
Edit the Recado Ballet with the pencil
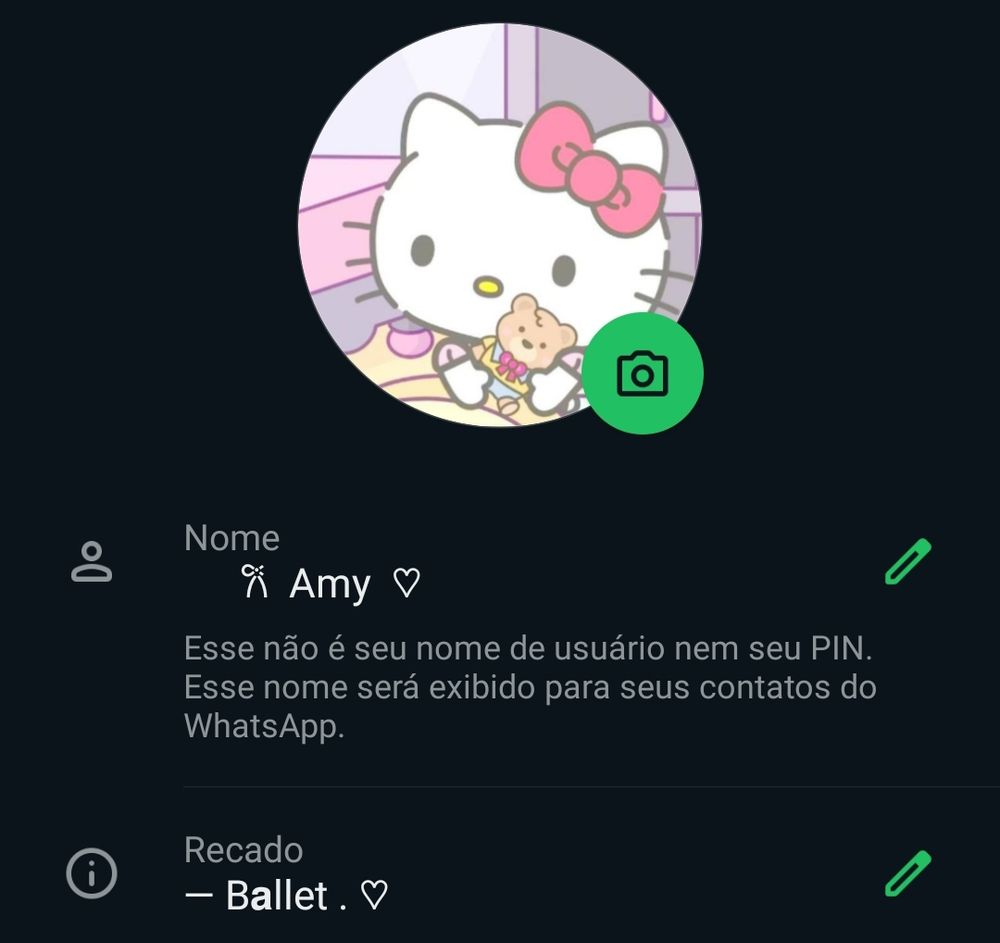907,873
